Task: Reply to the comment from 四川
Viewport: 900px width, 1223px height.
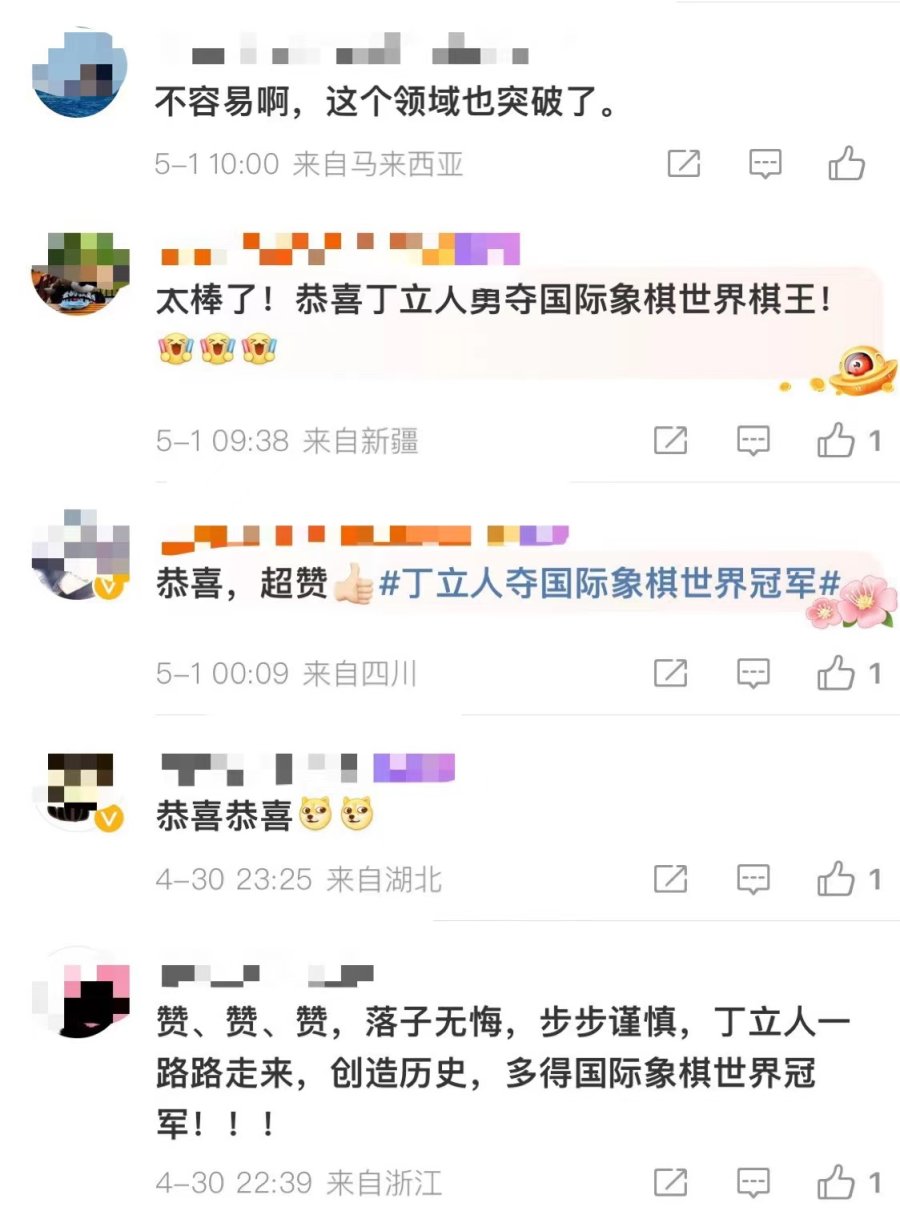Action: (753, 674)
